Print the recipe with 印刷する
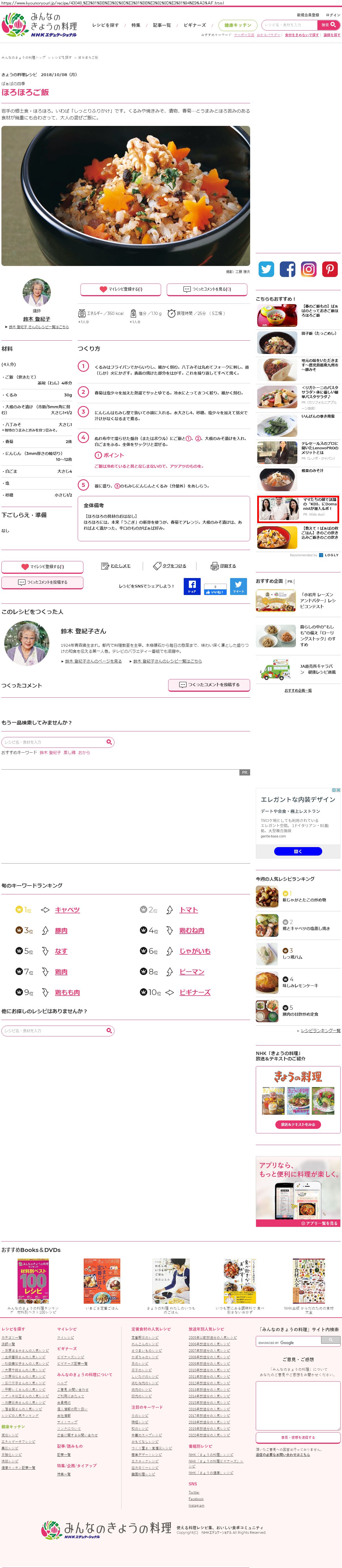342x1568 pixels. pos(223,566)
